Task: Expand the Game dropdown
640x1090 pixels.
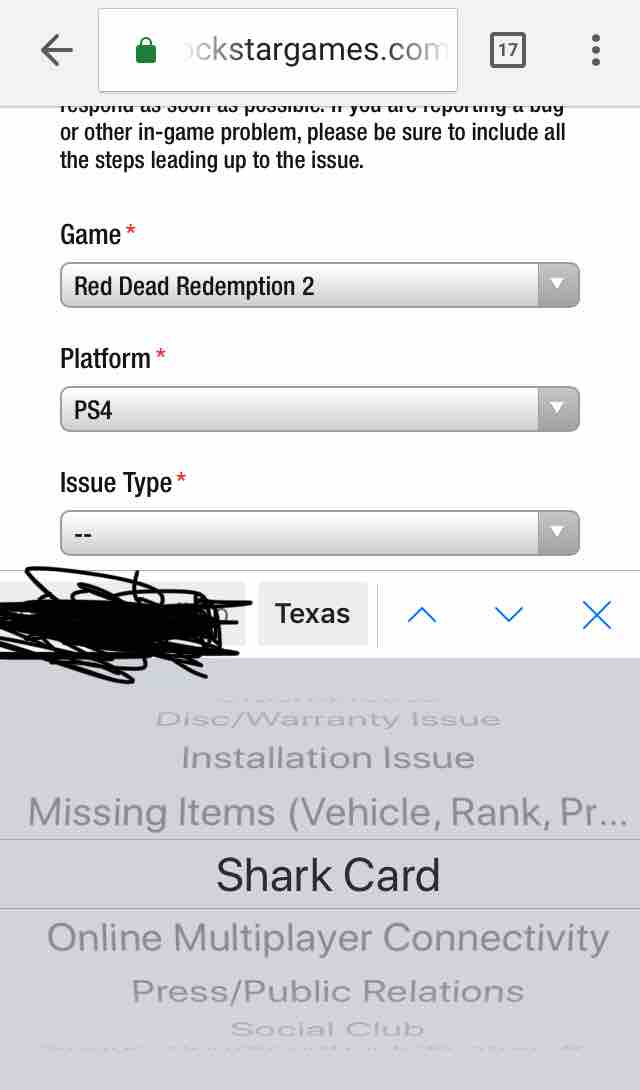Action: click(x=319, y=286)
